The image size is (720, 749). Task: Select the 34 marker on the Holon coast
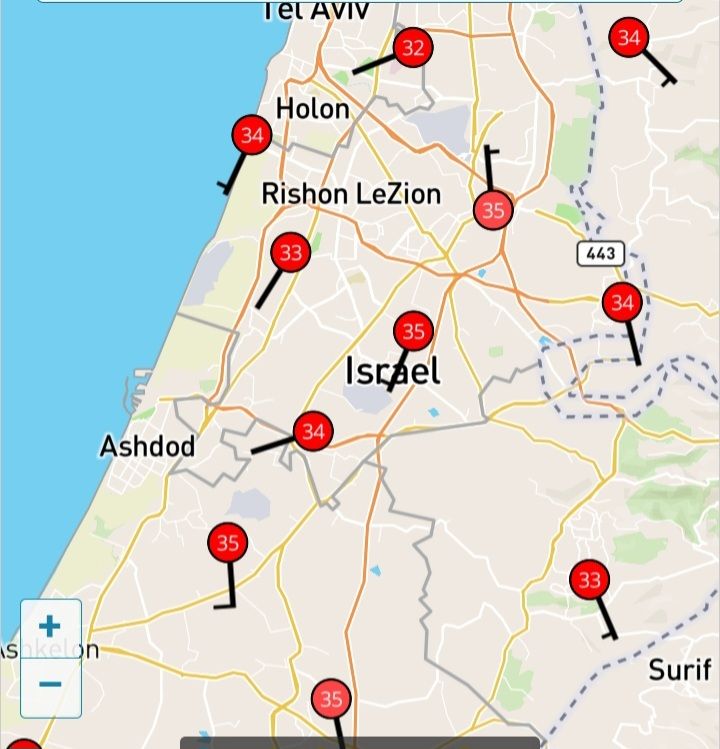coord(252,135)
